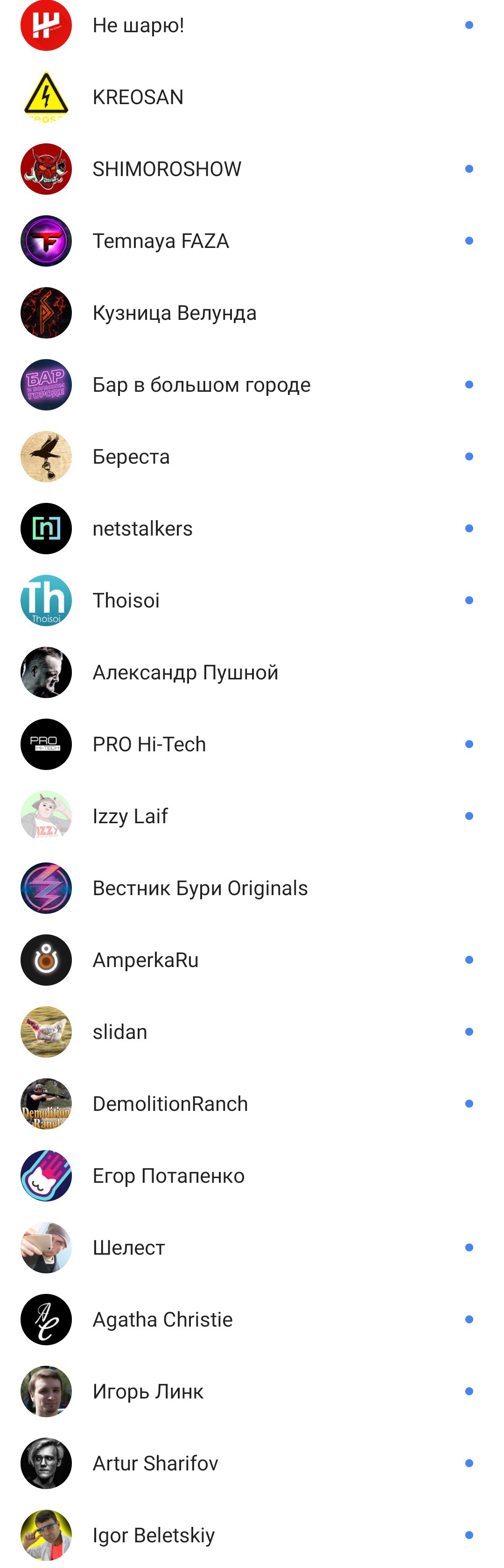This screenshot has width=504, height=1568.
Task: Select the Izzy Laif channel
Action: point(130,816)
